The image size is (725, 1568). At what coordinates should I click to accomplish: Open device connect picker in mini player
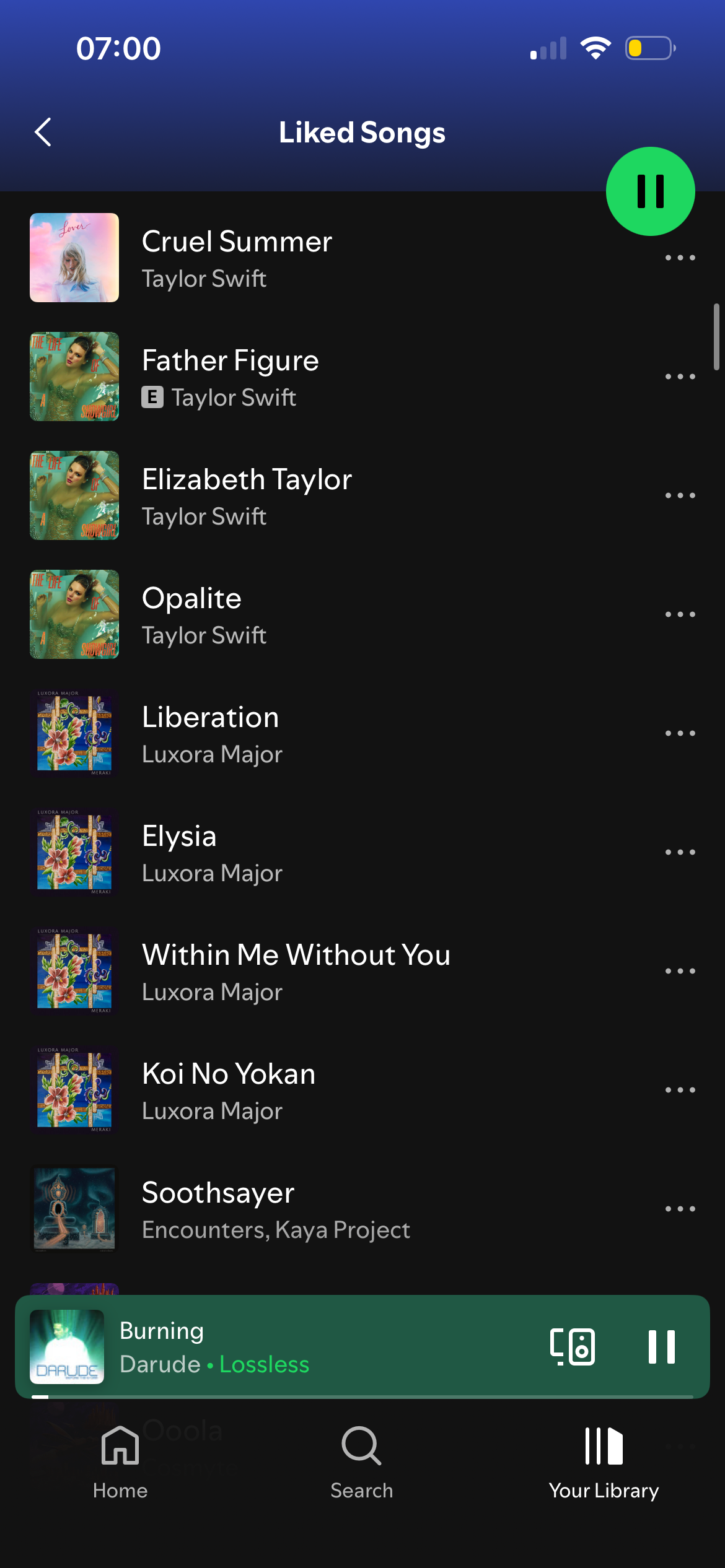click(573, 1346)
